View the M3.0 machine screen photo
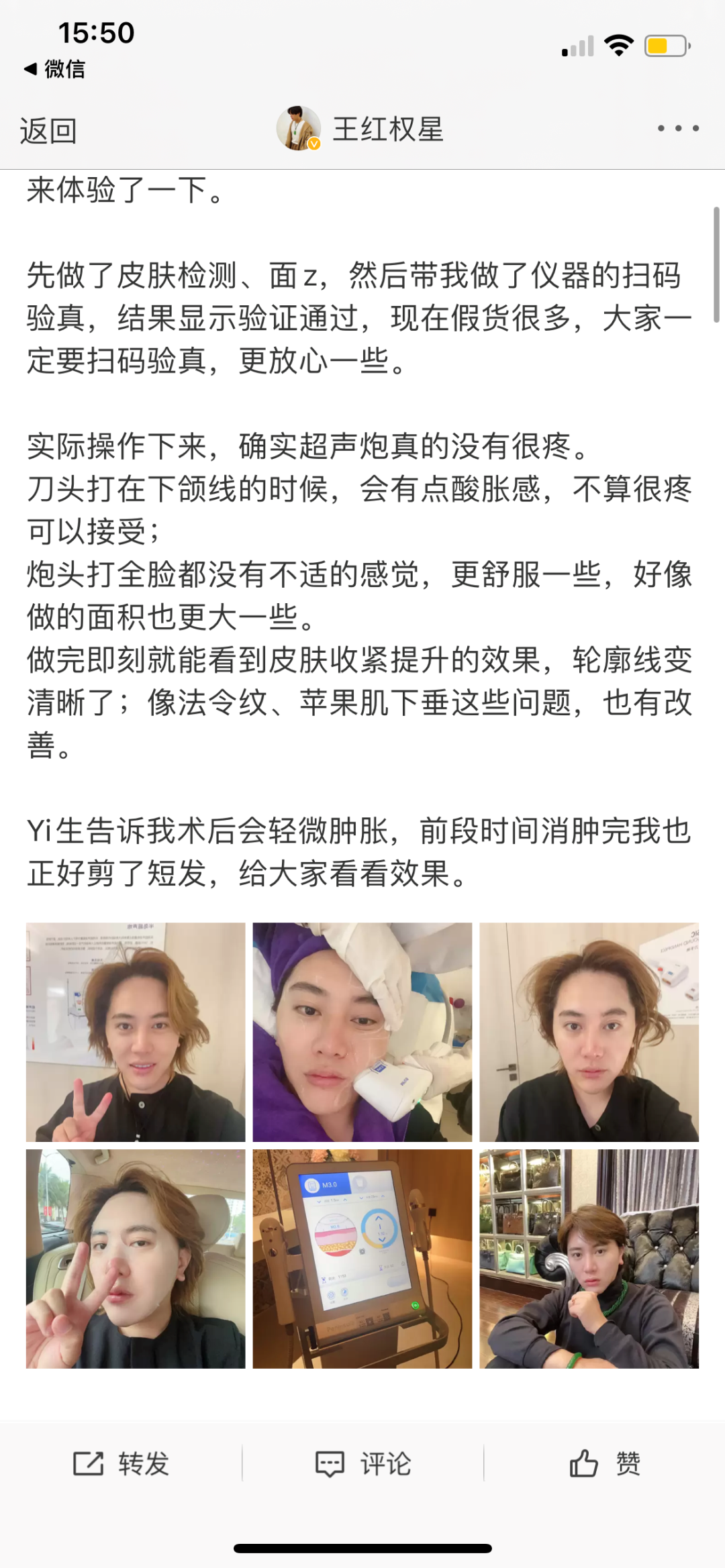Screen dimensions: 725x1568 click(362, 1259)
